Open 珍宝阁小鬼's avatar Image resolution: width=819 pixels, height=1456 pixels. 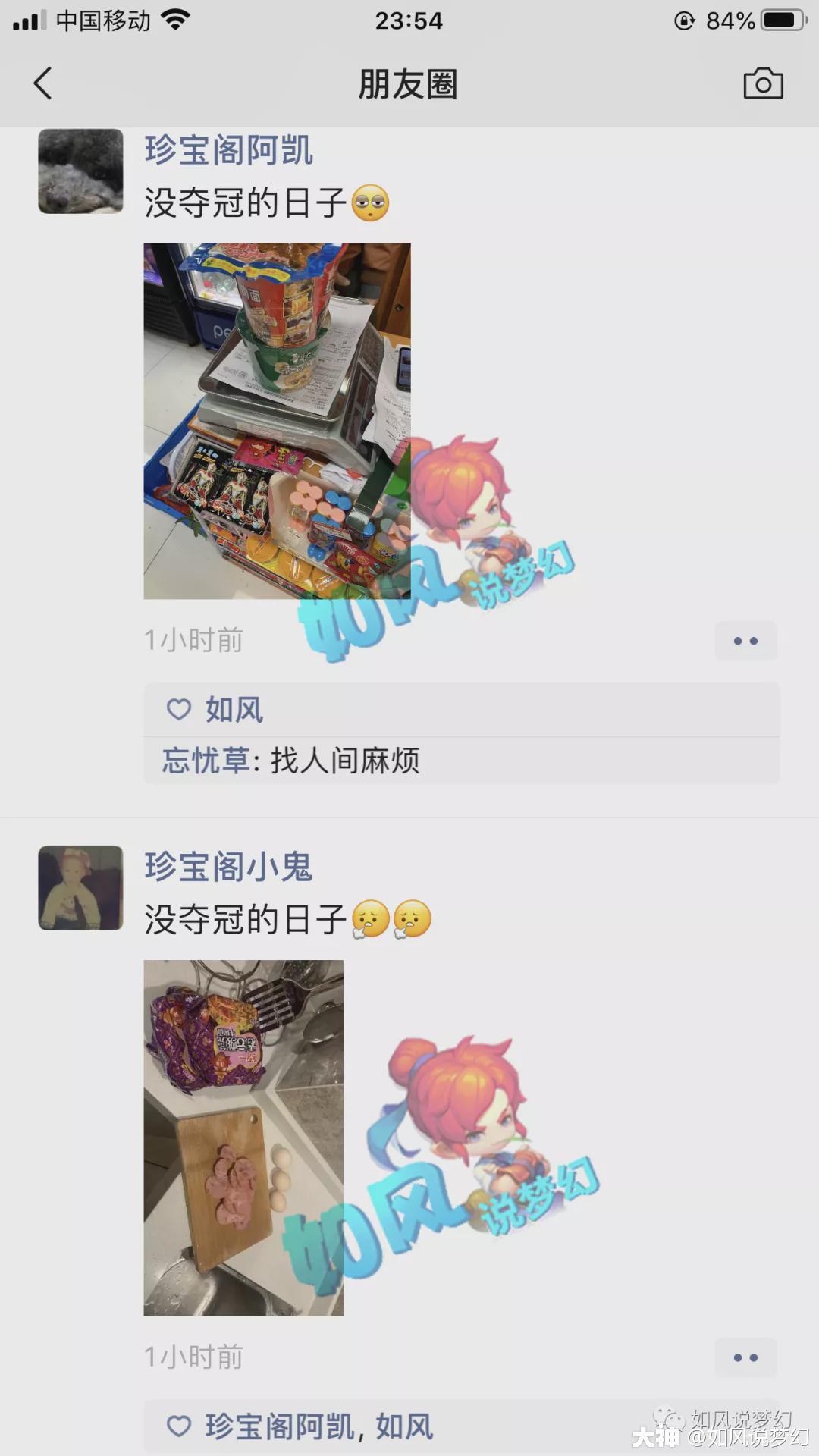pyautogui.click(x=80, y=888)
